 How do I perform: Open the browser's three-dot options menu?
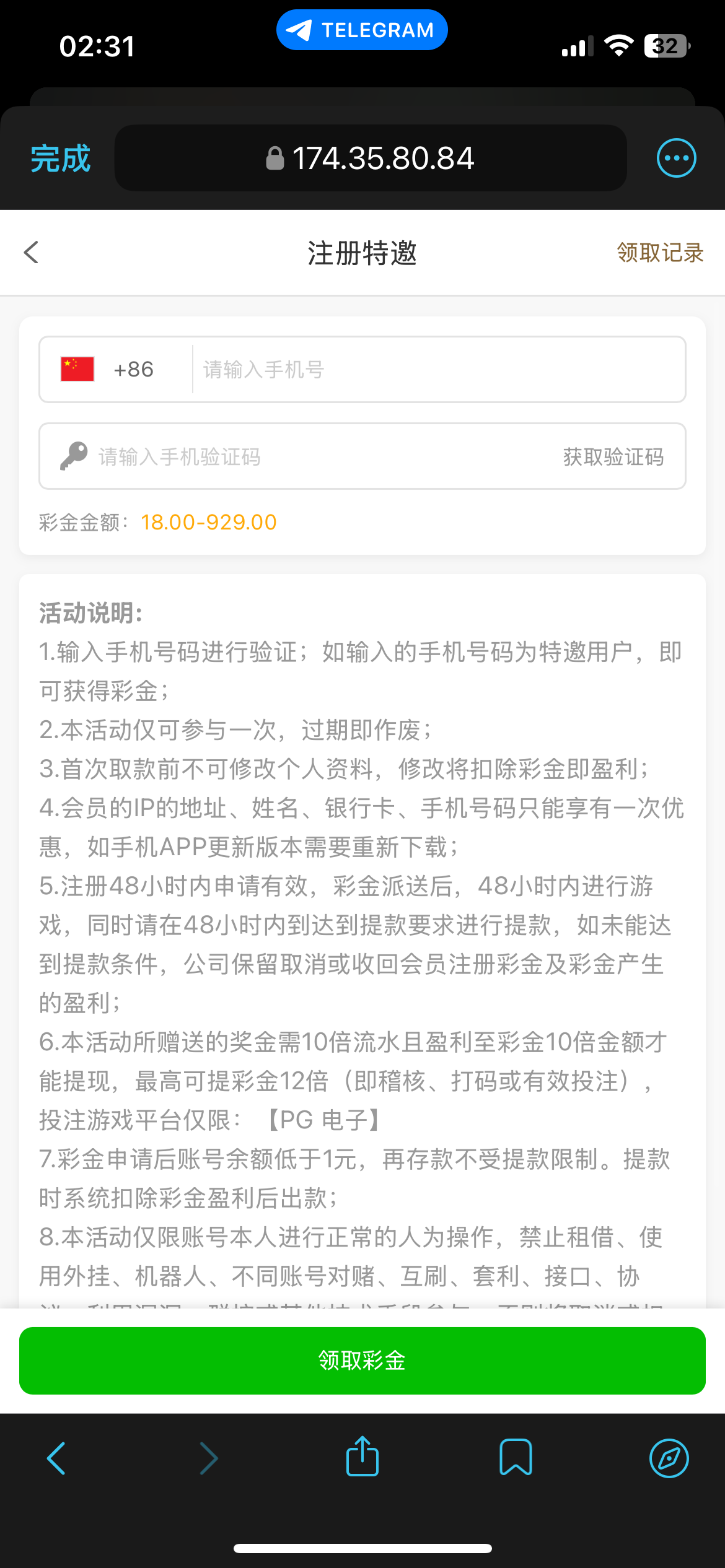676,158
